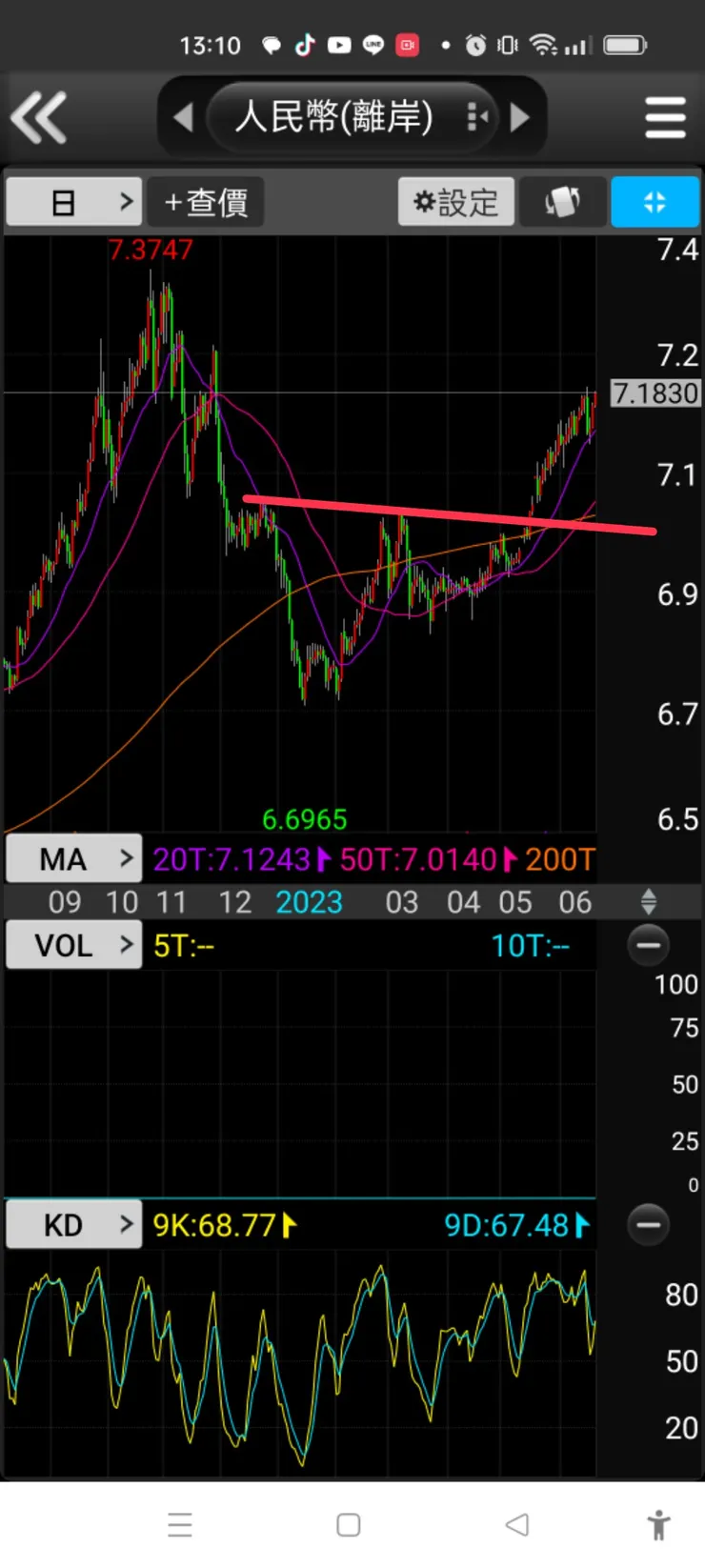
Task: Go to the Android home screen
Action: coord(349,1525)
